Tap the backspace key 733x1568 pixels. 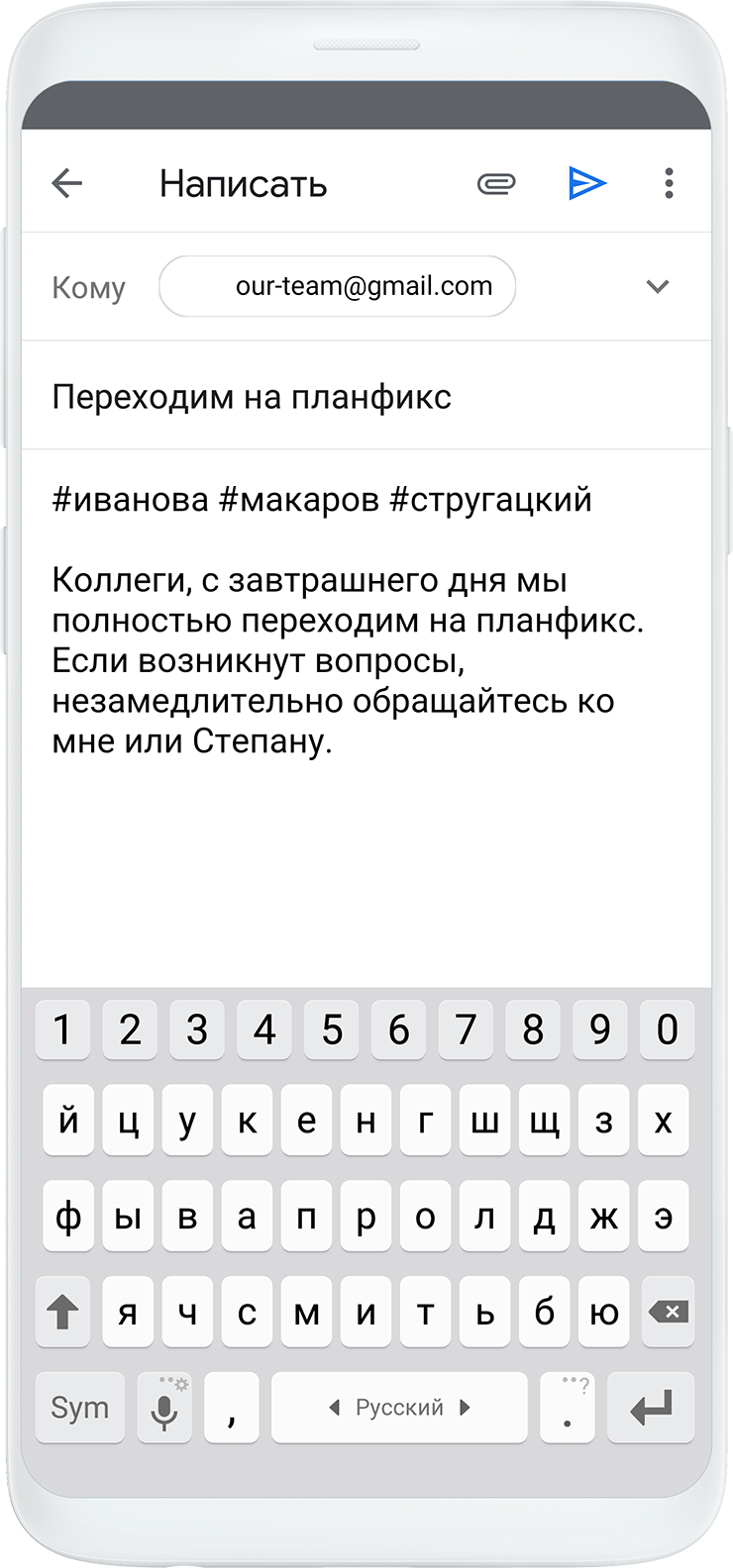(668, 1313)
